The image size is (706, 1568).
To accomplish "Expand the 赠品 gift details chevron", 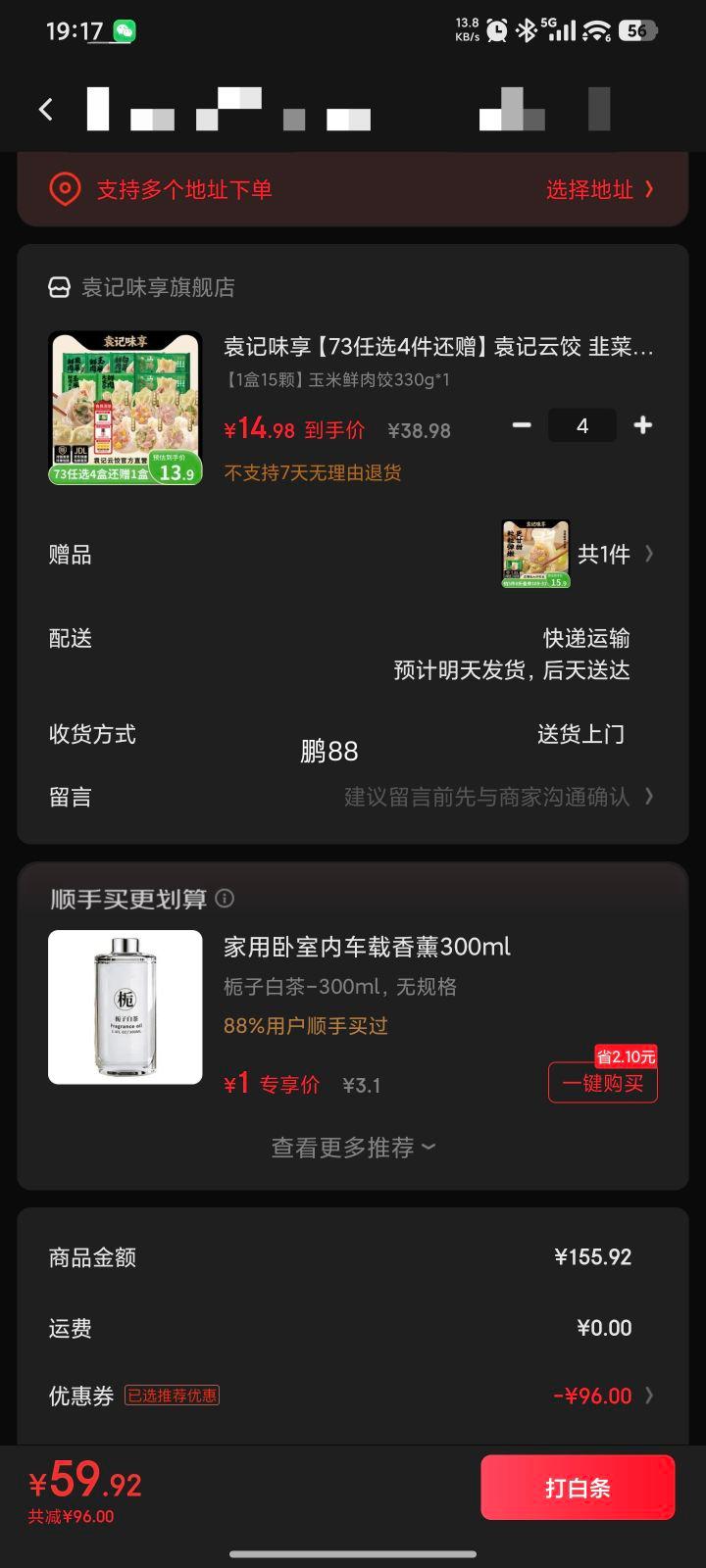I will point(649,554).
